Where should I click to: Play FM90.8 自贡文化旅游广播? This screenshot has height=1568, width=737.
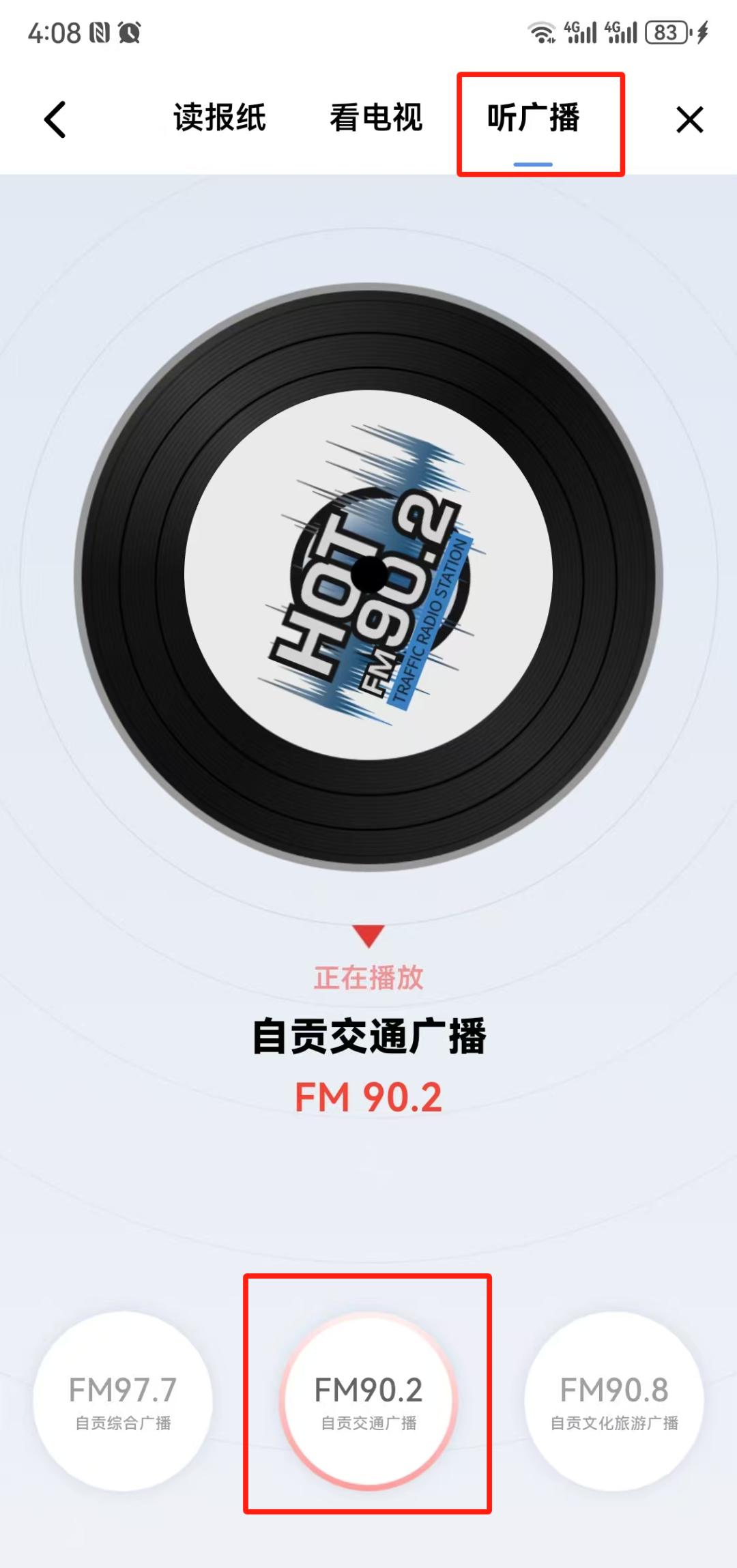click(x=614, y=1401)
